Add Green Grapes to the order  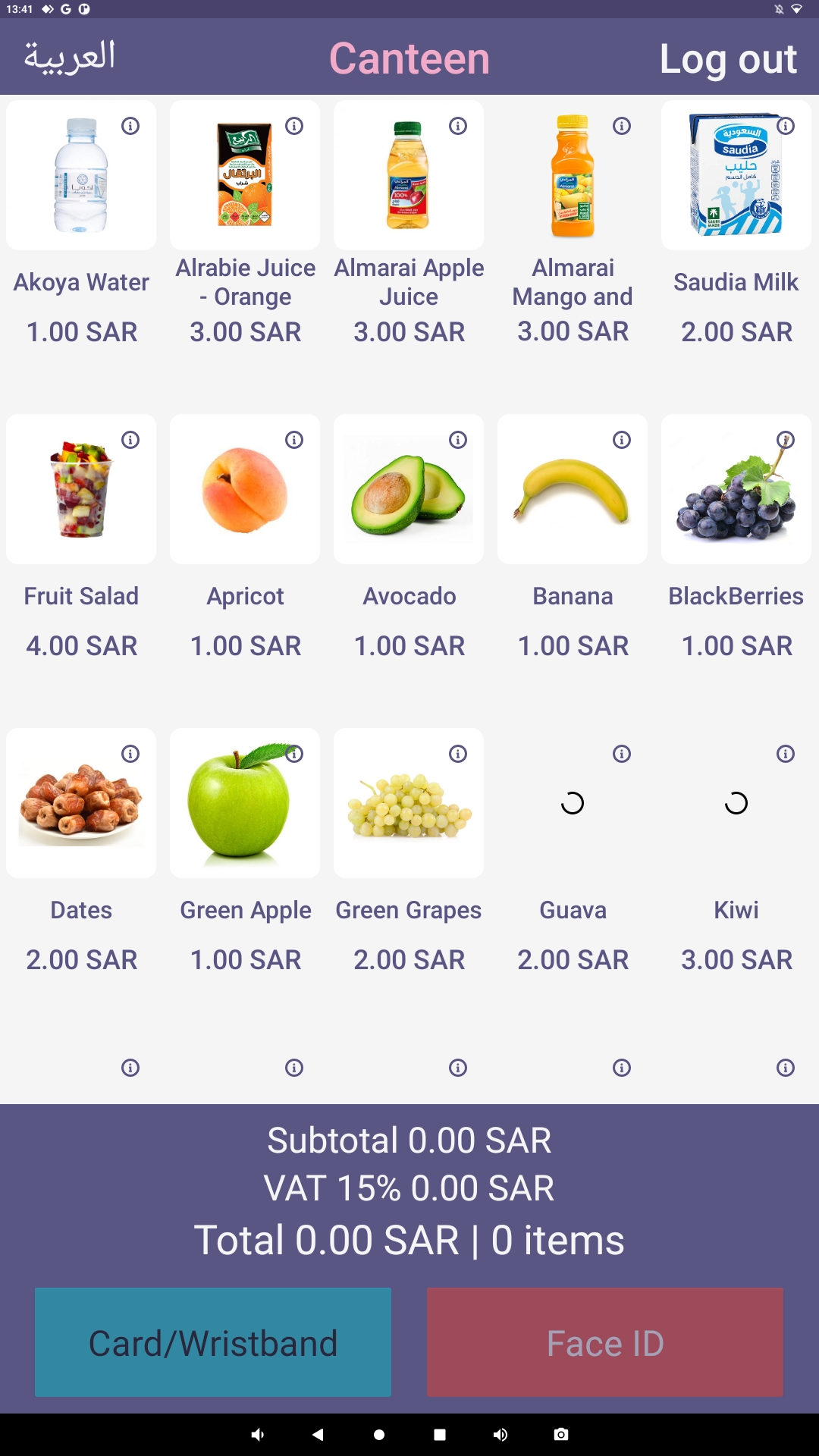409,803
